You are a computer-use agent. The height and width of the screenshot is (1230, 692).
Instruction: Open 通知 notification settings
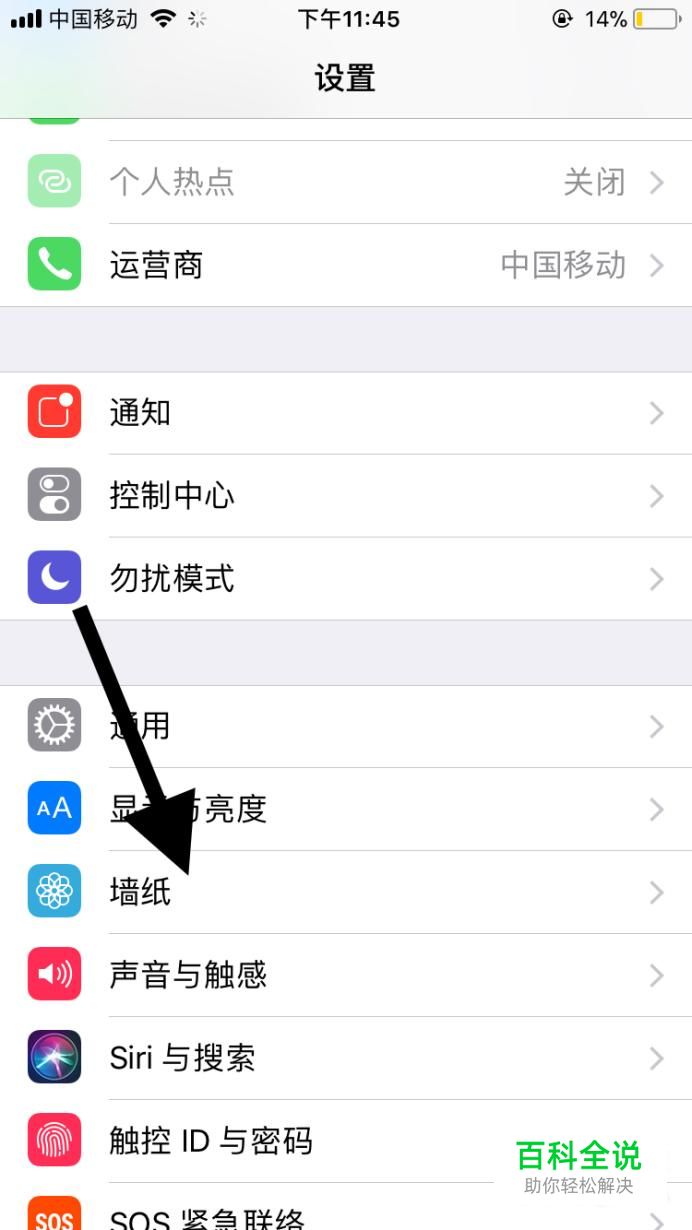pyautogui.click(x=345, y=413)
